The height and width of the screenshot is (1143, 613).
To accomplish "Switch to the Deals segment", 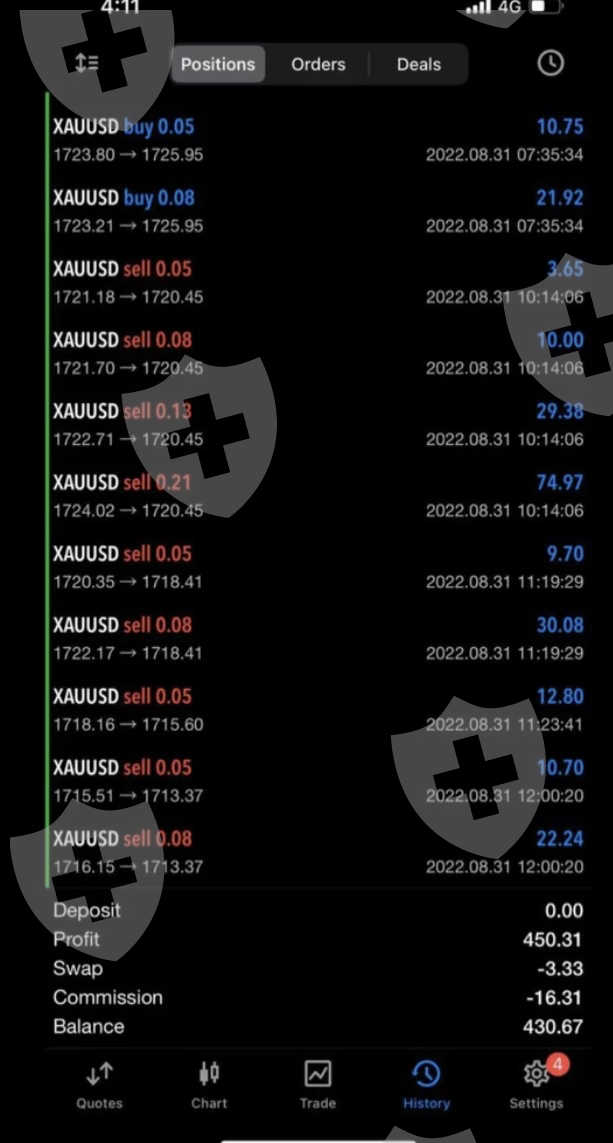I will (x=418, y=64).
